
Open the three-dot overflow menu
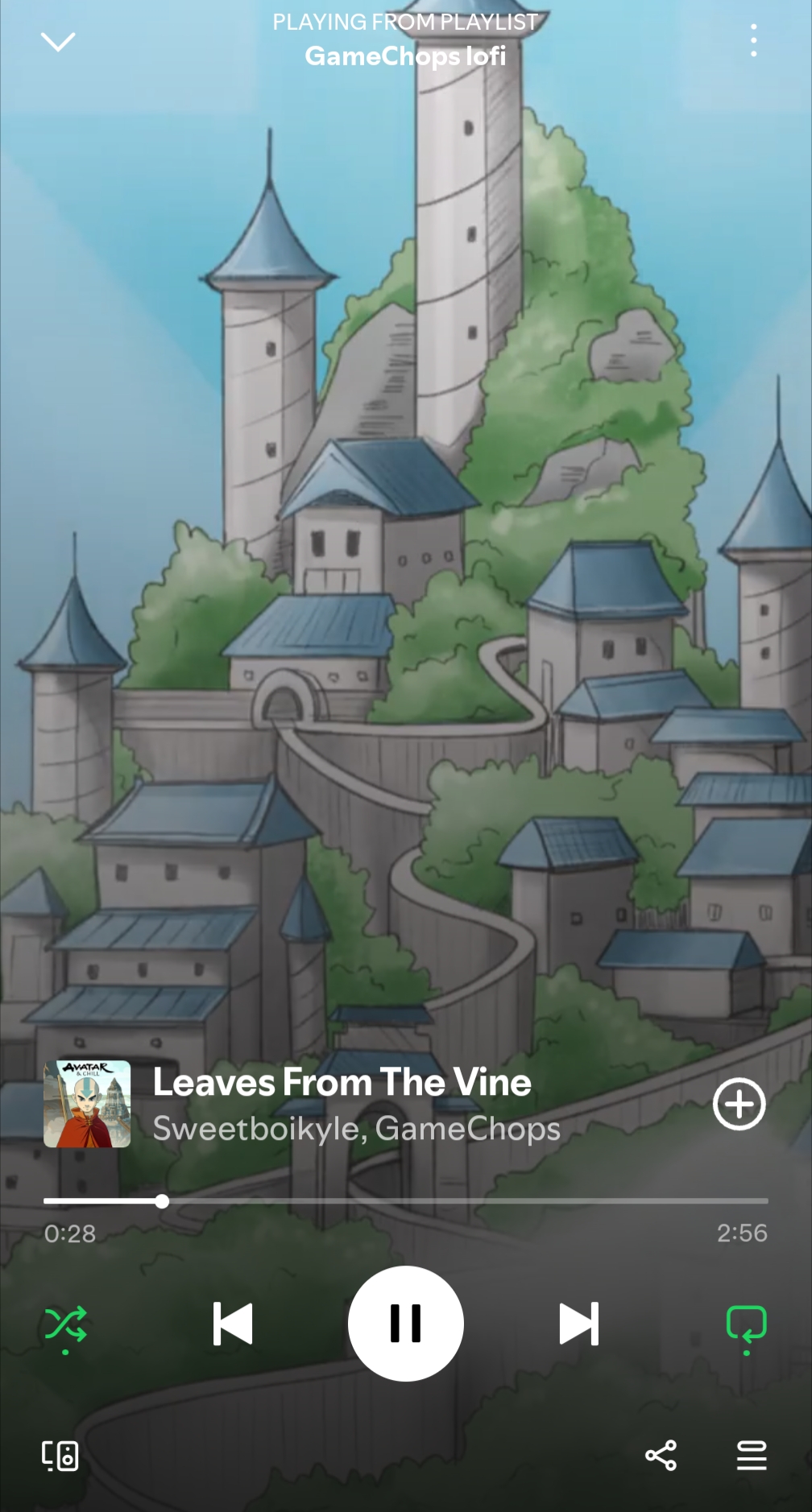(753, 40)
